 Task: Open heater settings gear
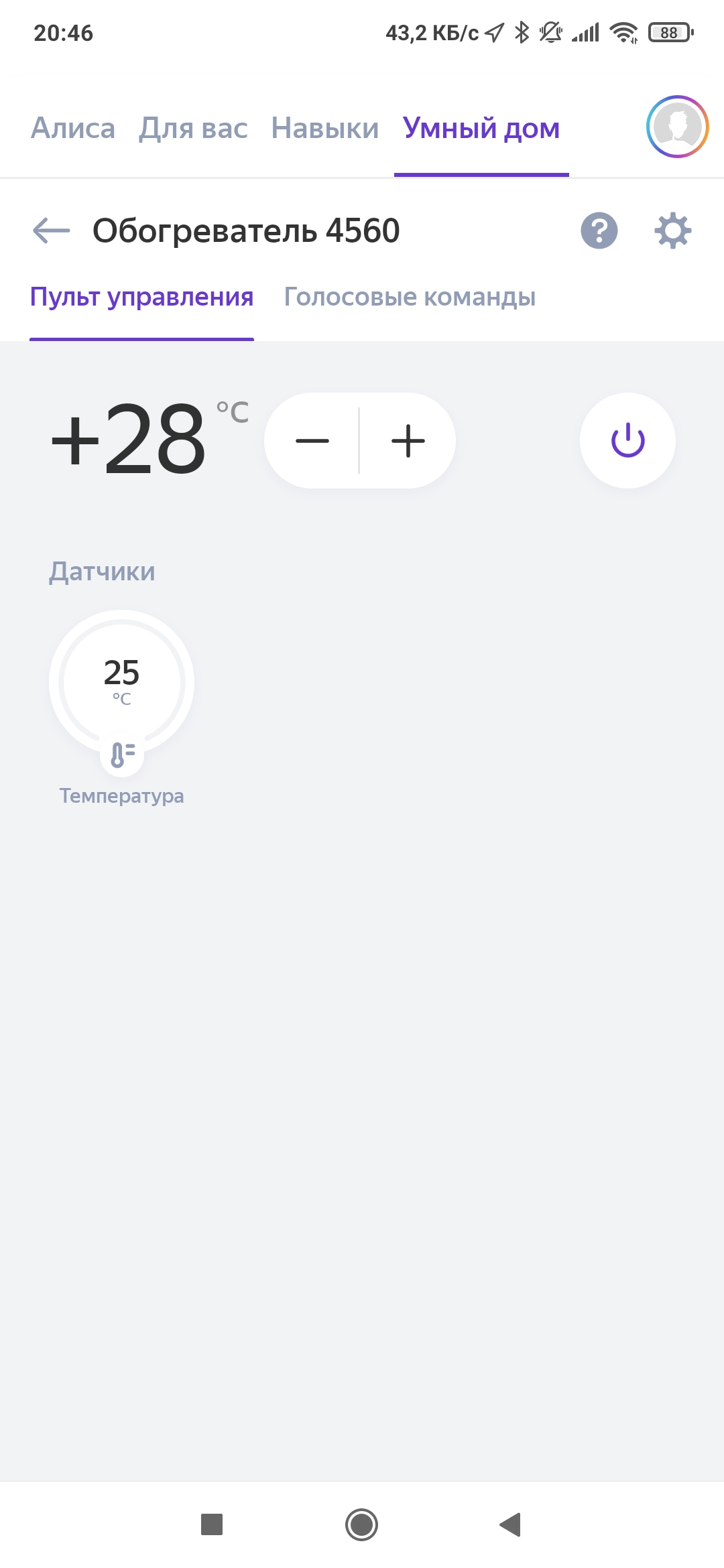(x=672, y=231)
